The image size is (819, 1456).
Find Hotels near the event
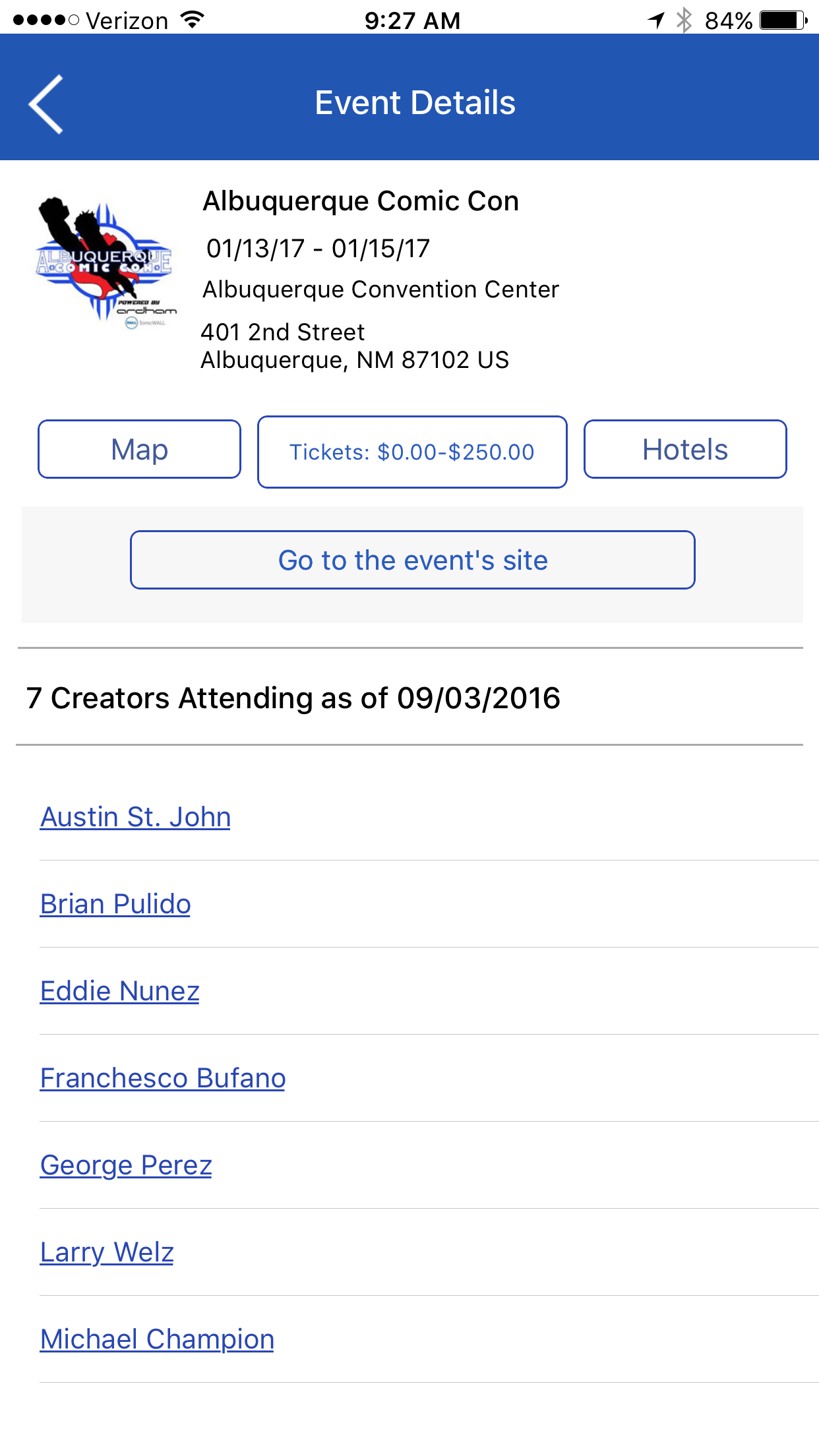click(685, 450)
